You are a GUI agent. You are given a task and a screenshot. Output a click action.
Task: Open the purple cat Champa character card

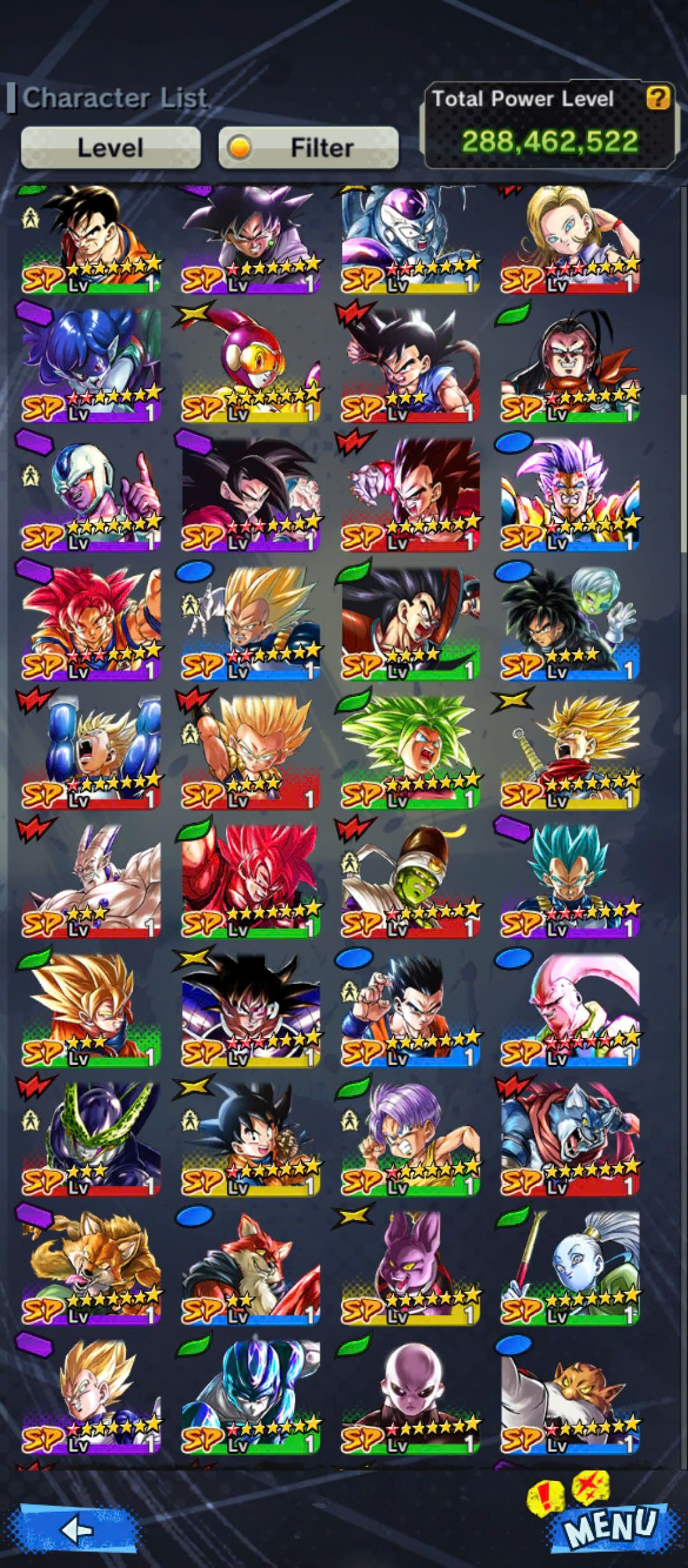[x=410, y=1267]
